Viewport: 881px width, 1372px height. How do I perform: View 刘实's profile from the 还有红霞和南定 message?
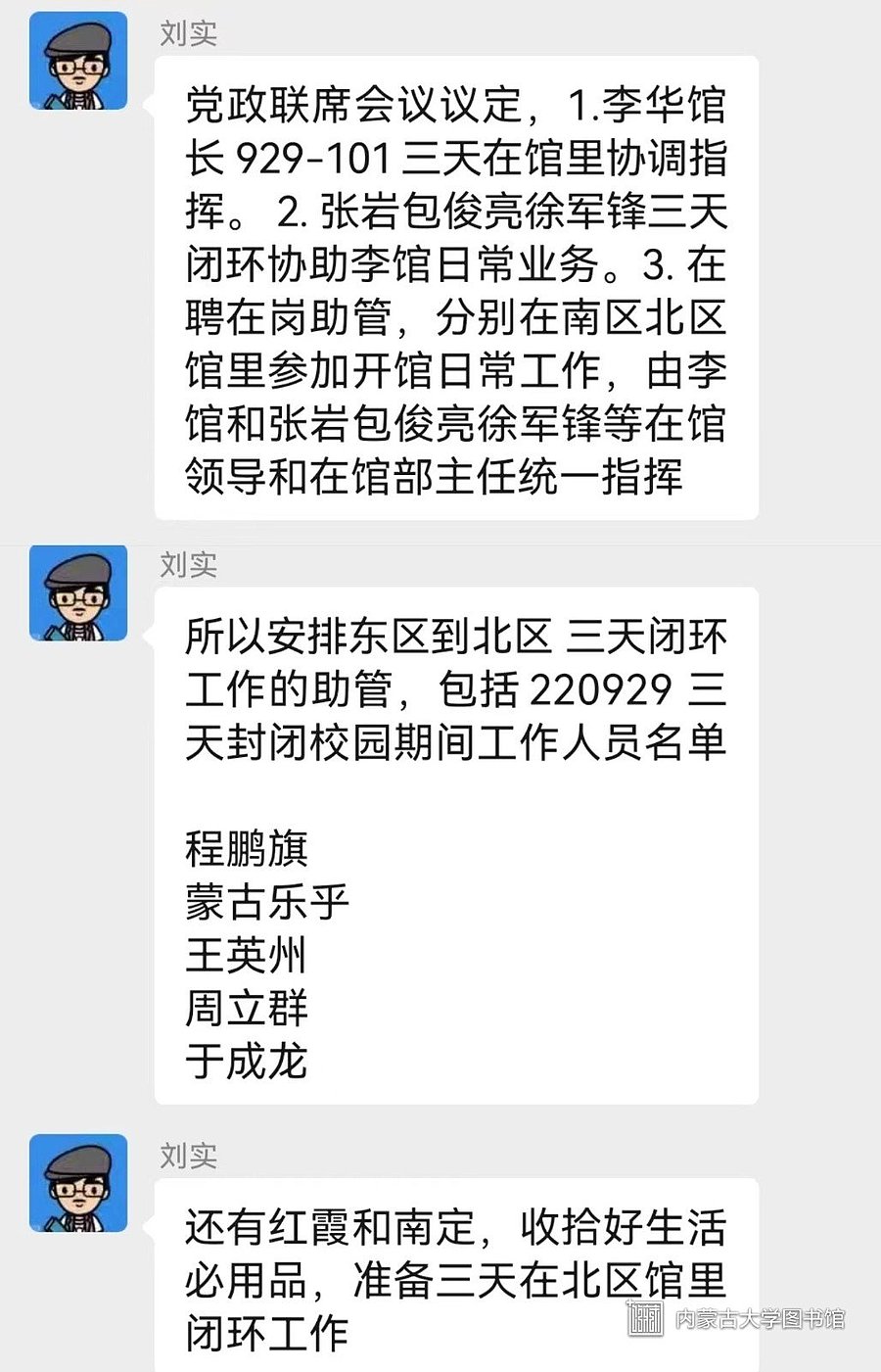tap(78, 1183)
